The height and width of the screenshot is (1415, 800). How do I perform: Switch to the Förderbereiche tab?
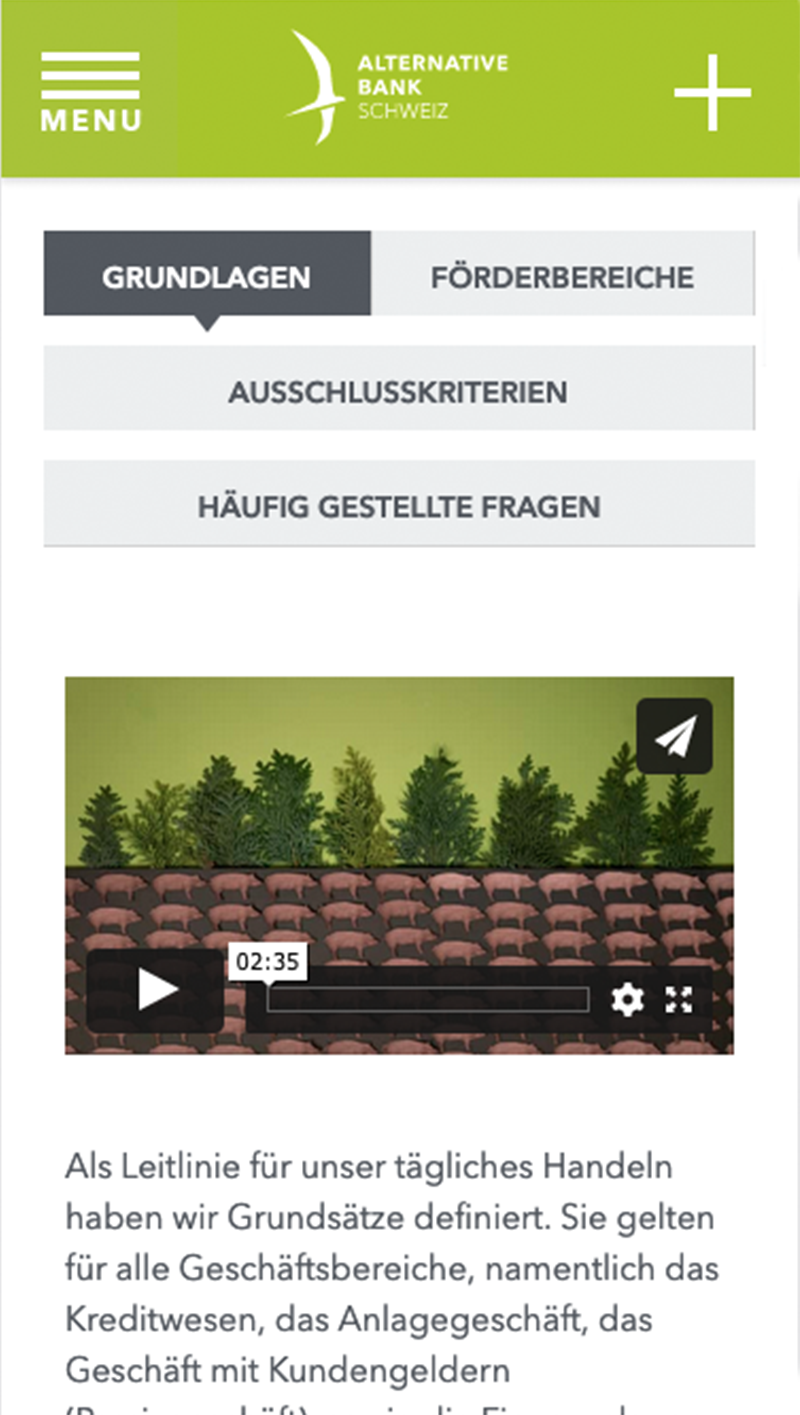click(562, 276)
